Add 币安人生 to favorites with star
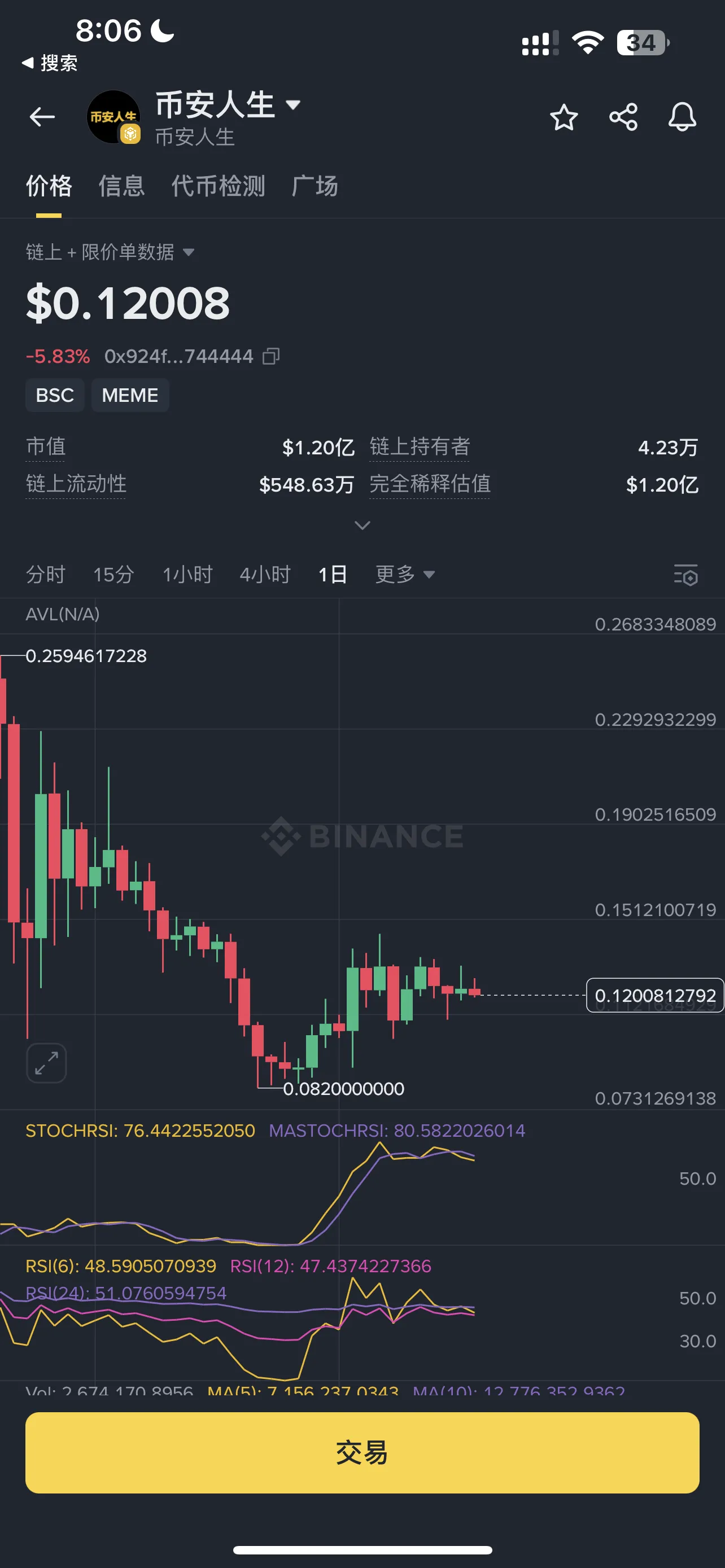The height and width of the screenshot is (1568, 725). pos(563,117)
